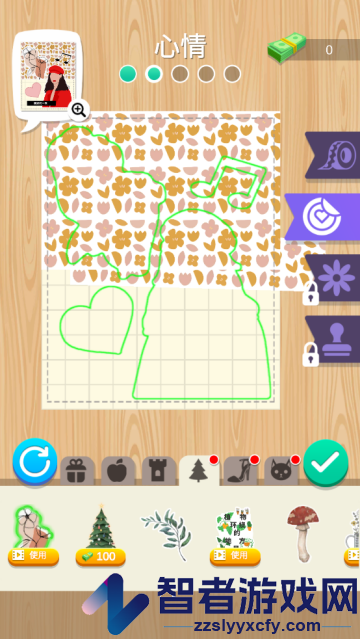
Task: Switch to the castle sticker tab
Action: tap(159, 471)
